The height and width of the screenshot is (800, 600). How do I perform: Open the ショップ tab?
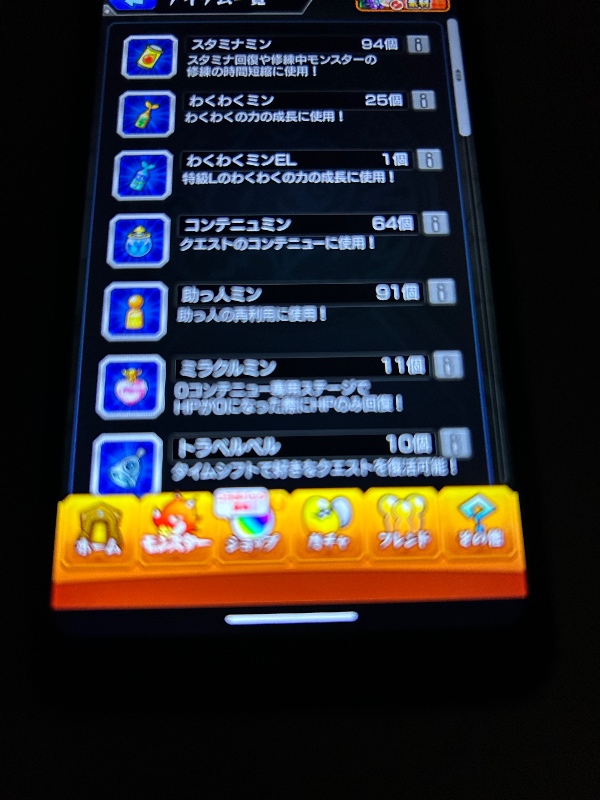tap(251, 530)
